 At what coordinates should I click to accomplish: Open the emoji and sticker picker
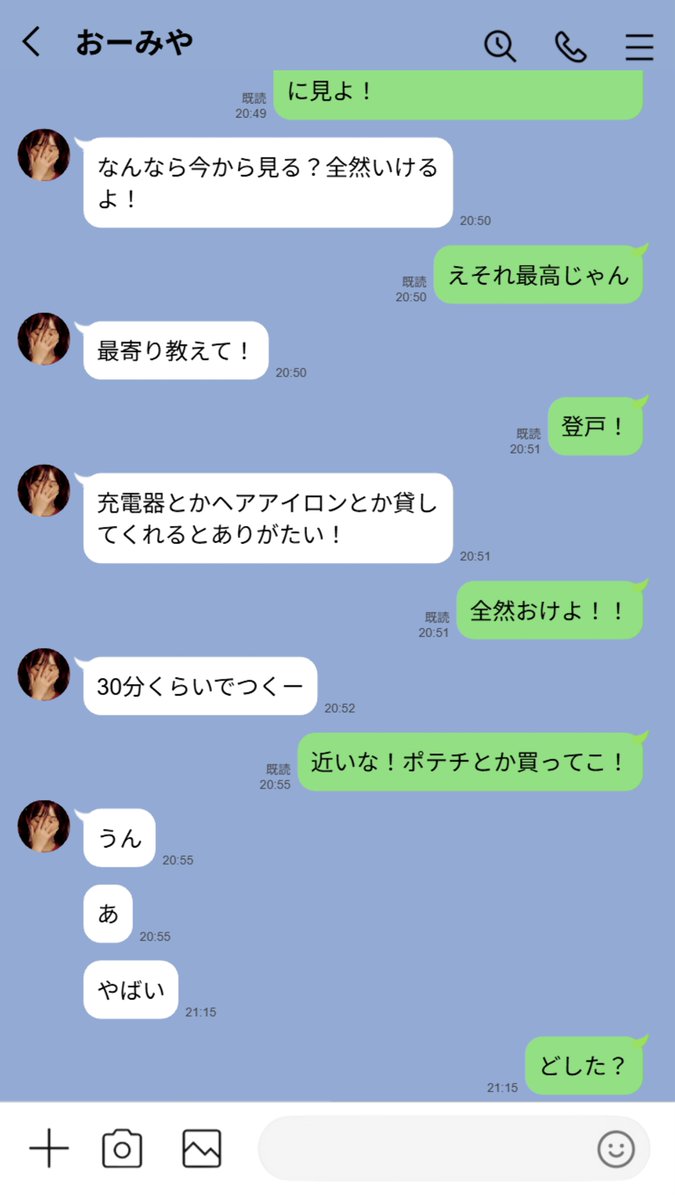pos(616,1148)
